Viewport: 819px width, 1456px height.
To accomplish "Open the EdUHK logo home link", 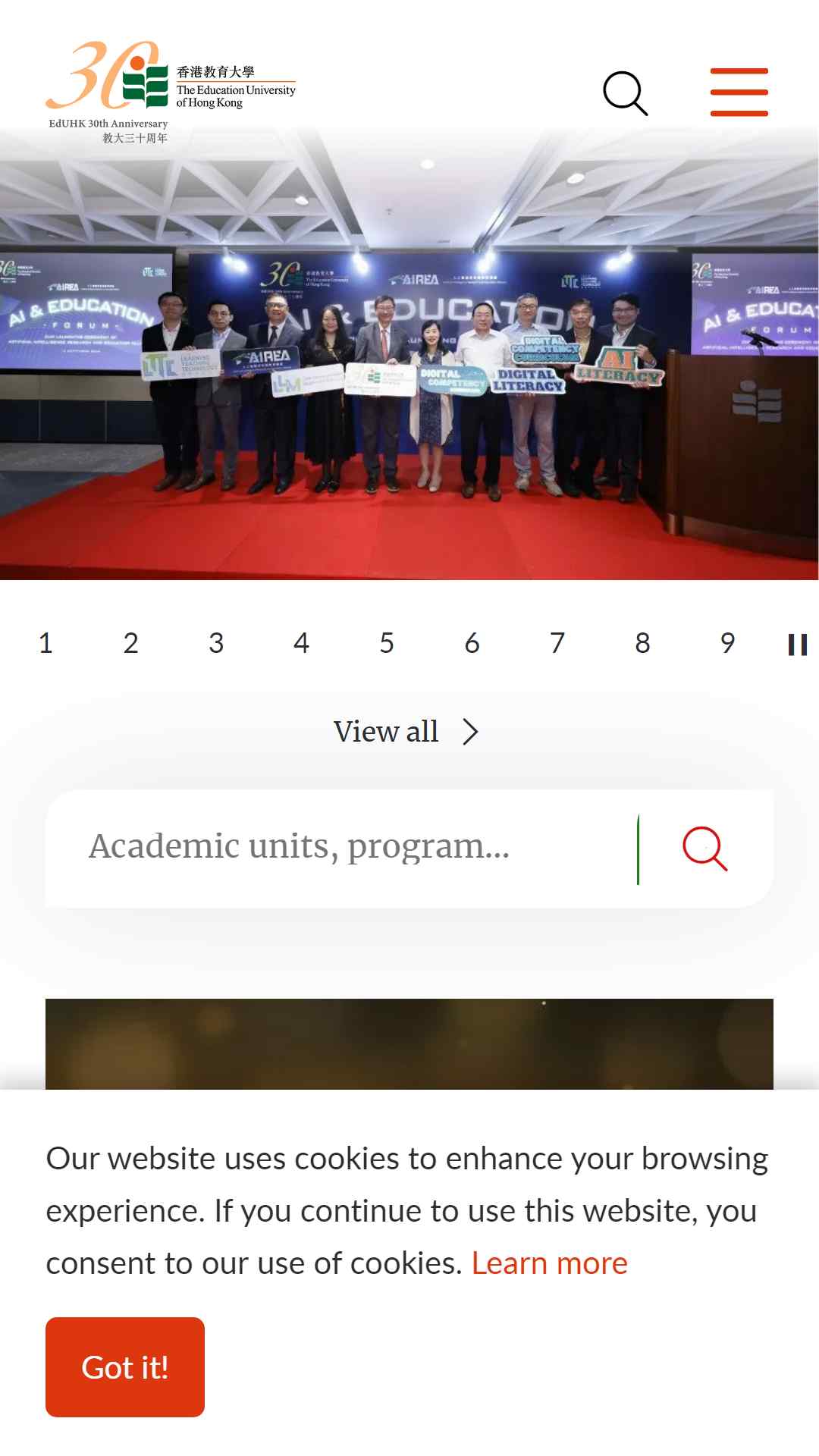I will tap(171, 91).
